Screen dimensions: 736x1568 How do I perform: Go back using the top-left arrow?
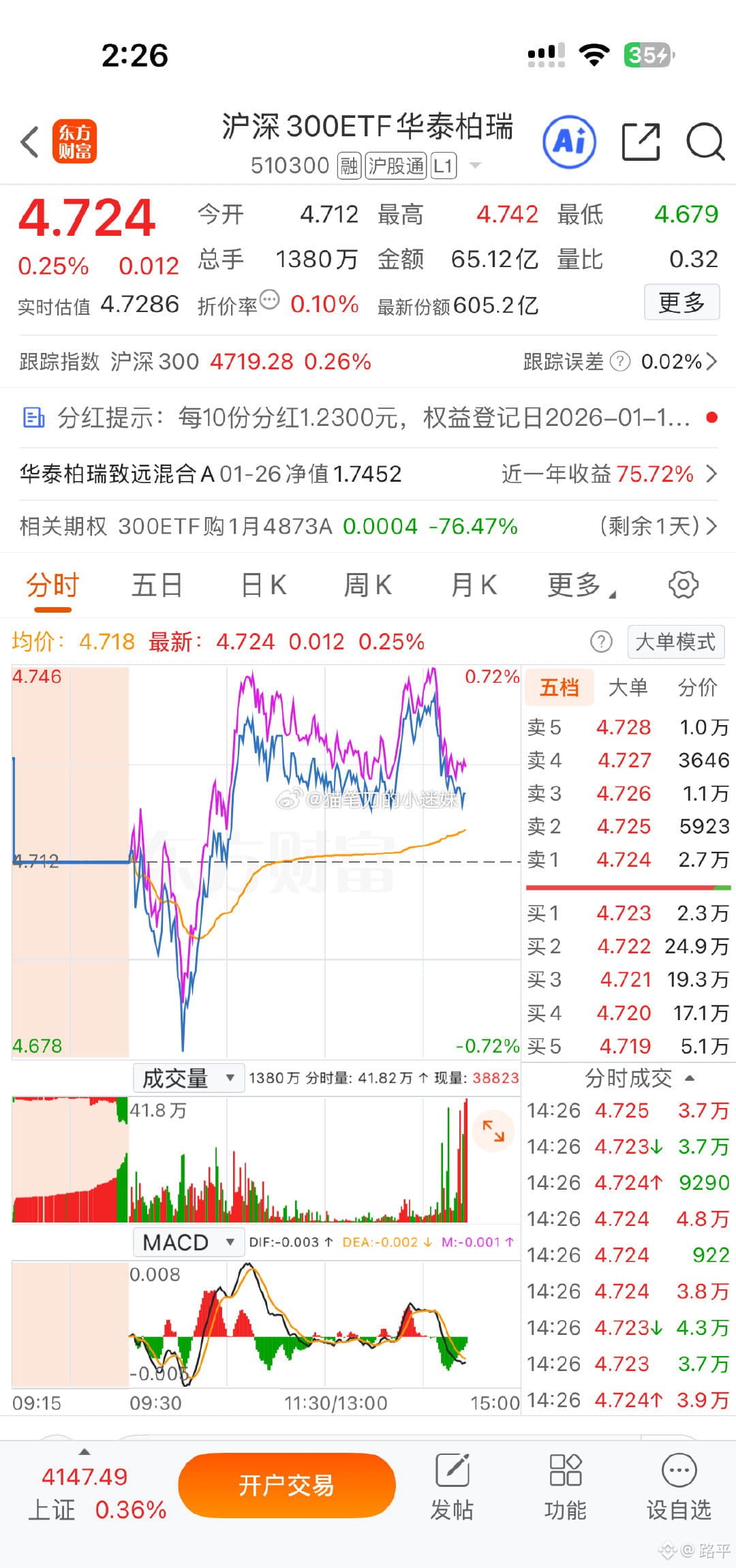pos(29,142)
